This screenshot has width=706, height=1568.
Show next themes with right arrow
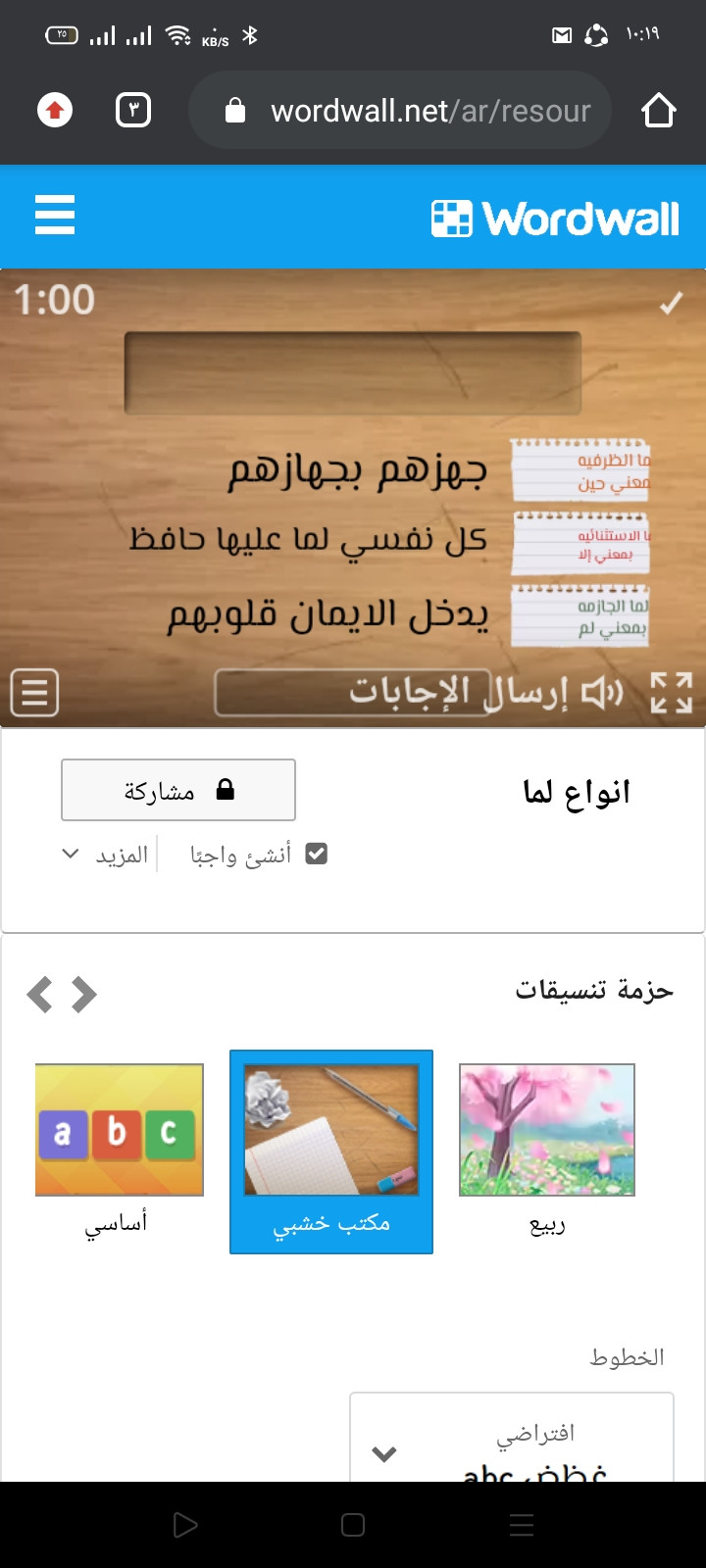[x=84, y=994]
